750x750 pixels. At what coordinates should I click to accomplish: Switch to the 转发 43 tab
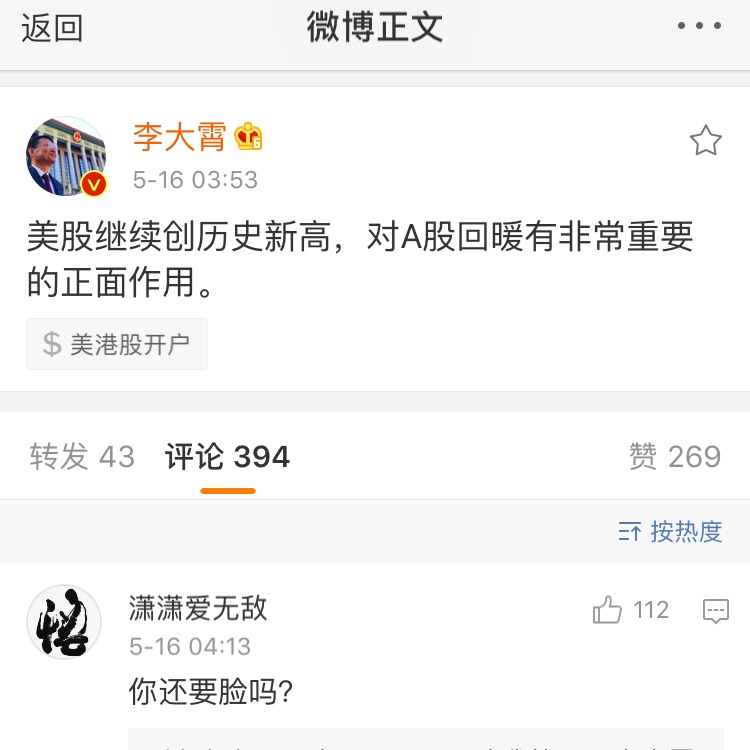point(82,457)
